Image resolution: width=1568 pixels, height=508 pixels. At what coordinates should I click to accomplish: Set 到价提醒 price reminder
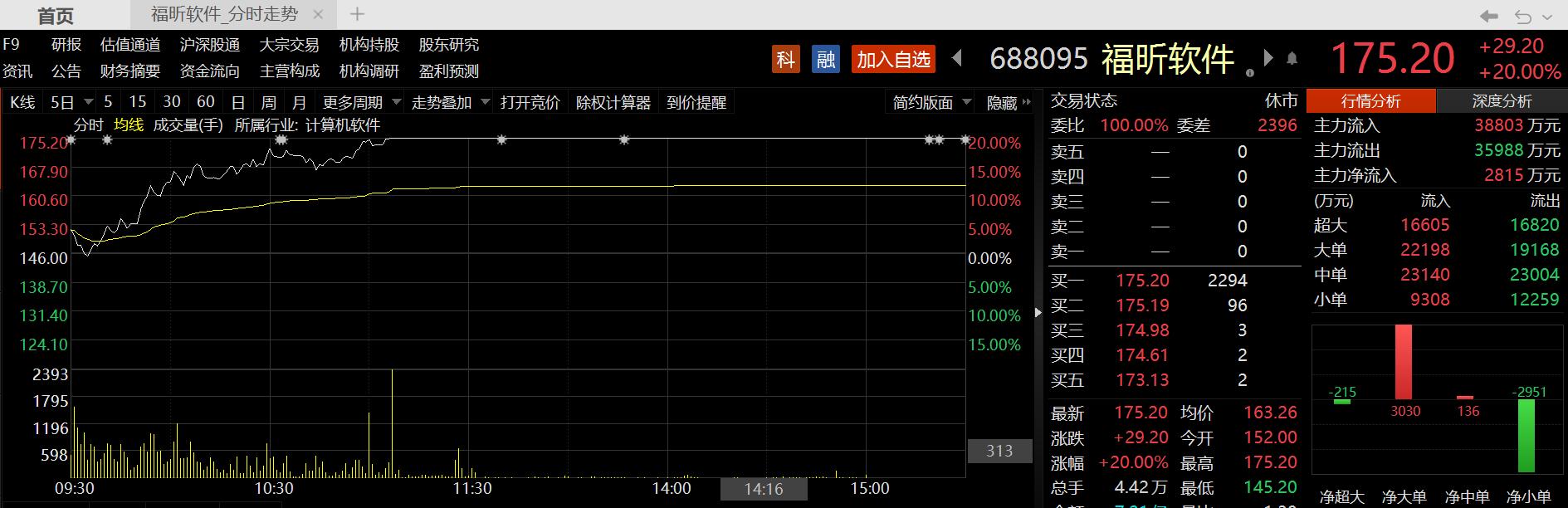[696, 102]
